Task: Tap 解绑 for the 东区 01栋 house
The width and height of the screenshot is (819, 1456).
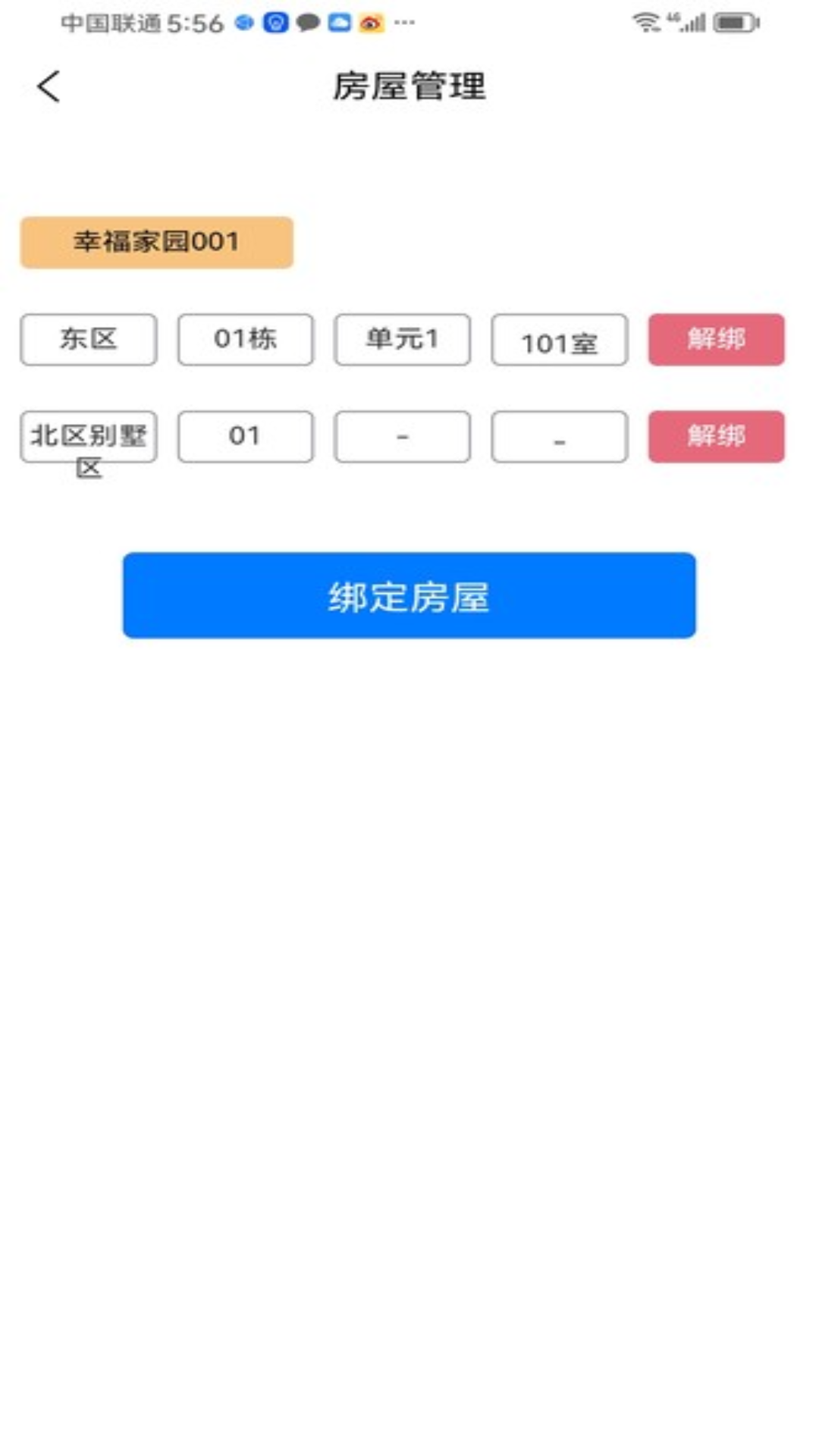Action: click(x=715, y=339)
